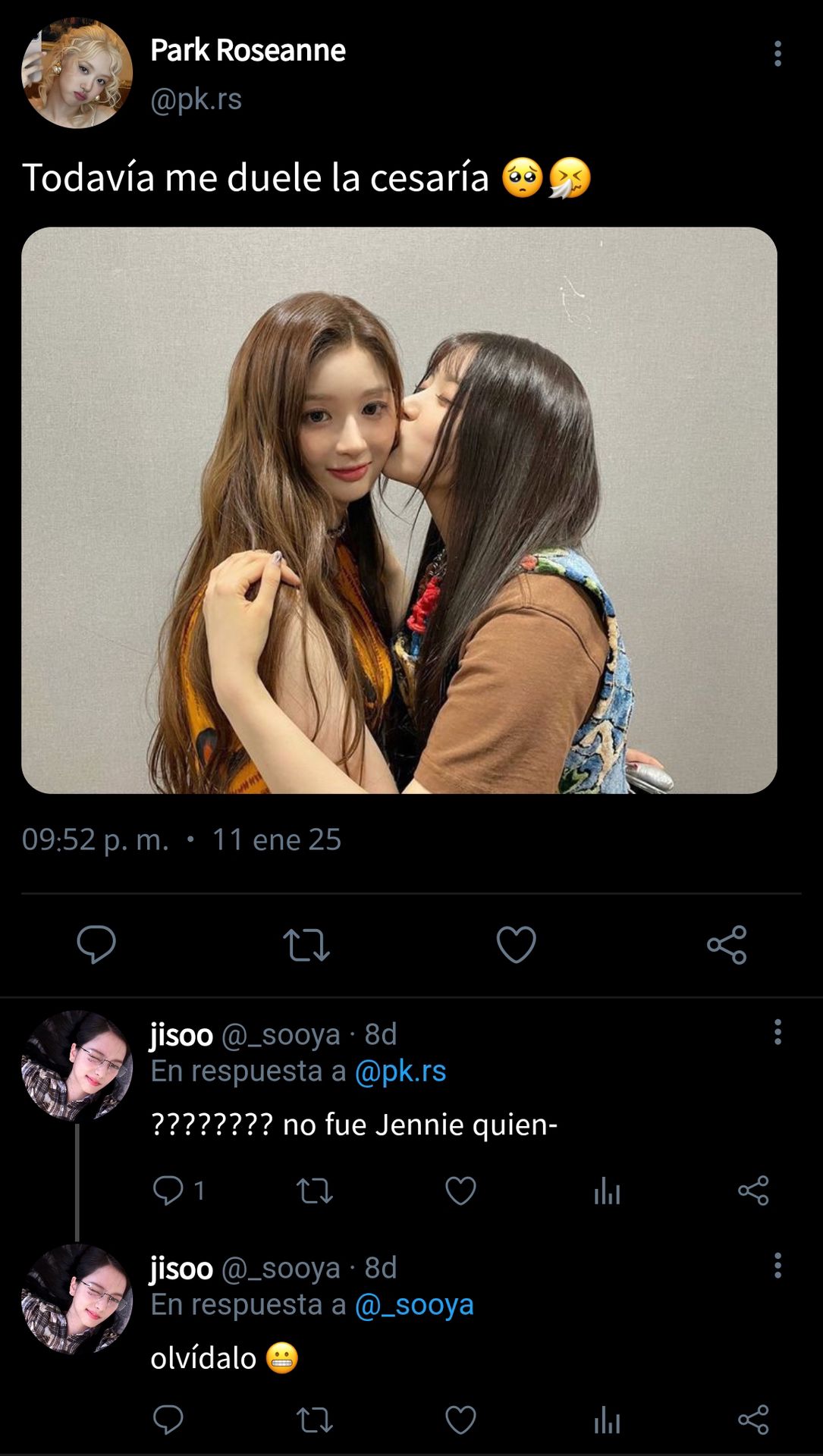Share the 'olvídalo' reply

753,1420
